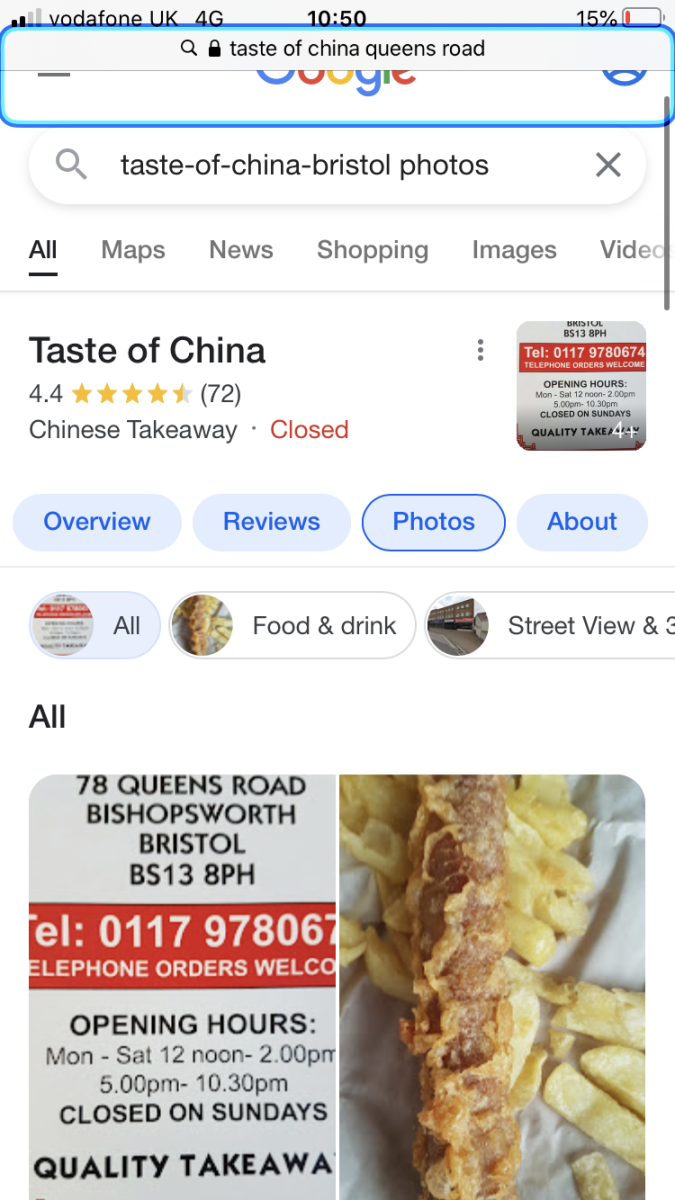Image resolution: width=675 pixels, height=1200 pixels.
Task: Go to the Overview section
Action: (97, 522)
